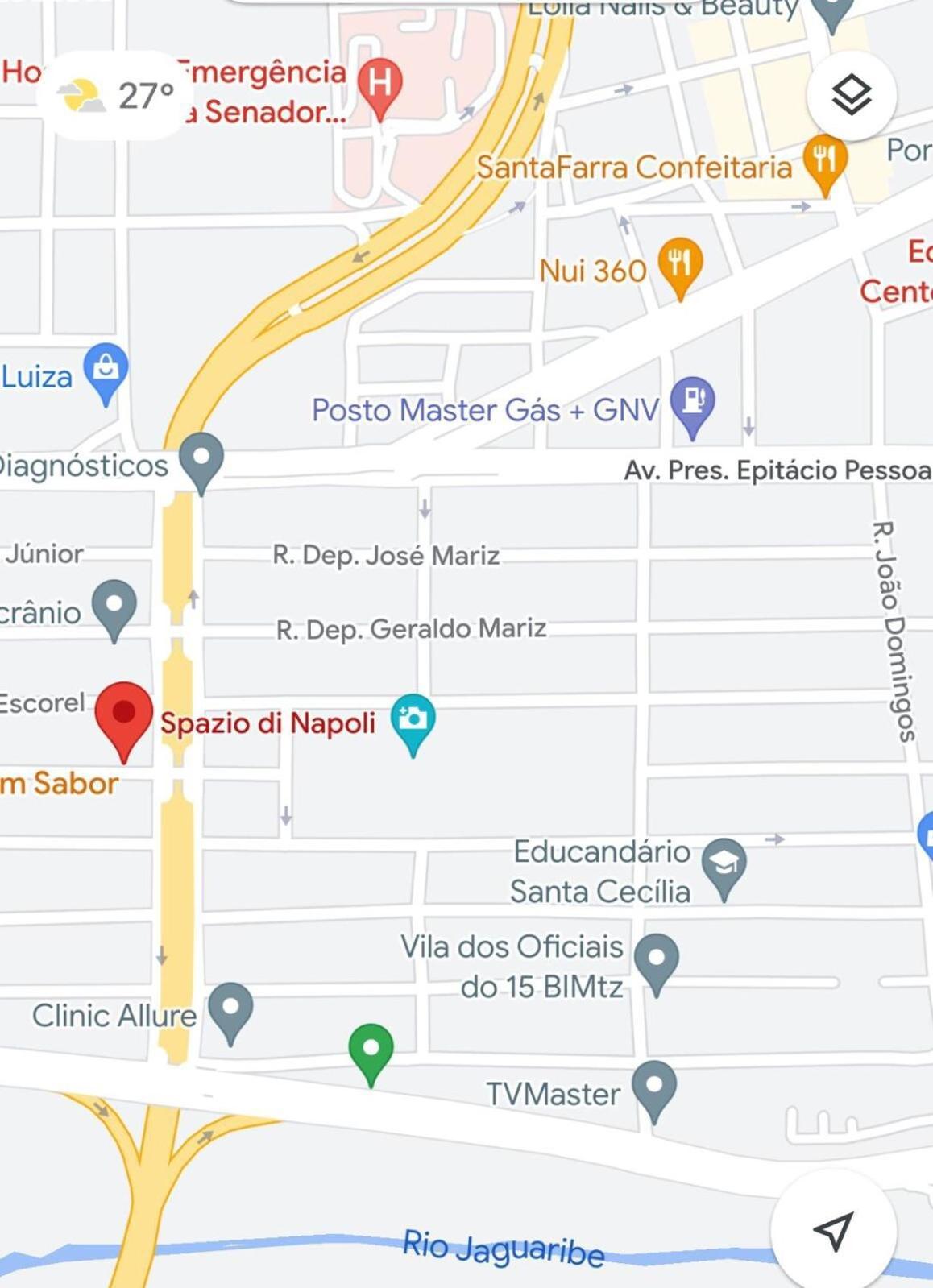Select the red Spazio di Napoli pin
Screen dimensions: 933x1288
(124, 715)
